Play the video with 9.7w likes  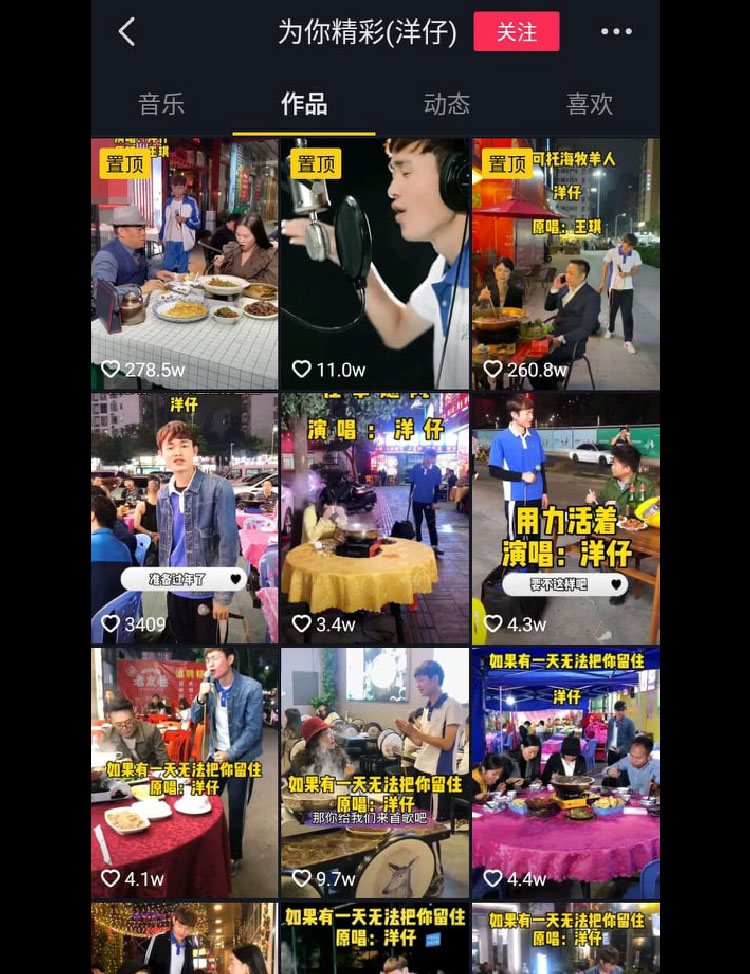click(x=375, y=773)
